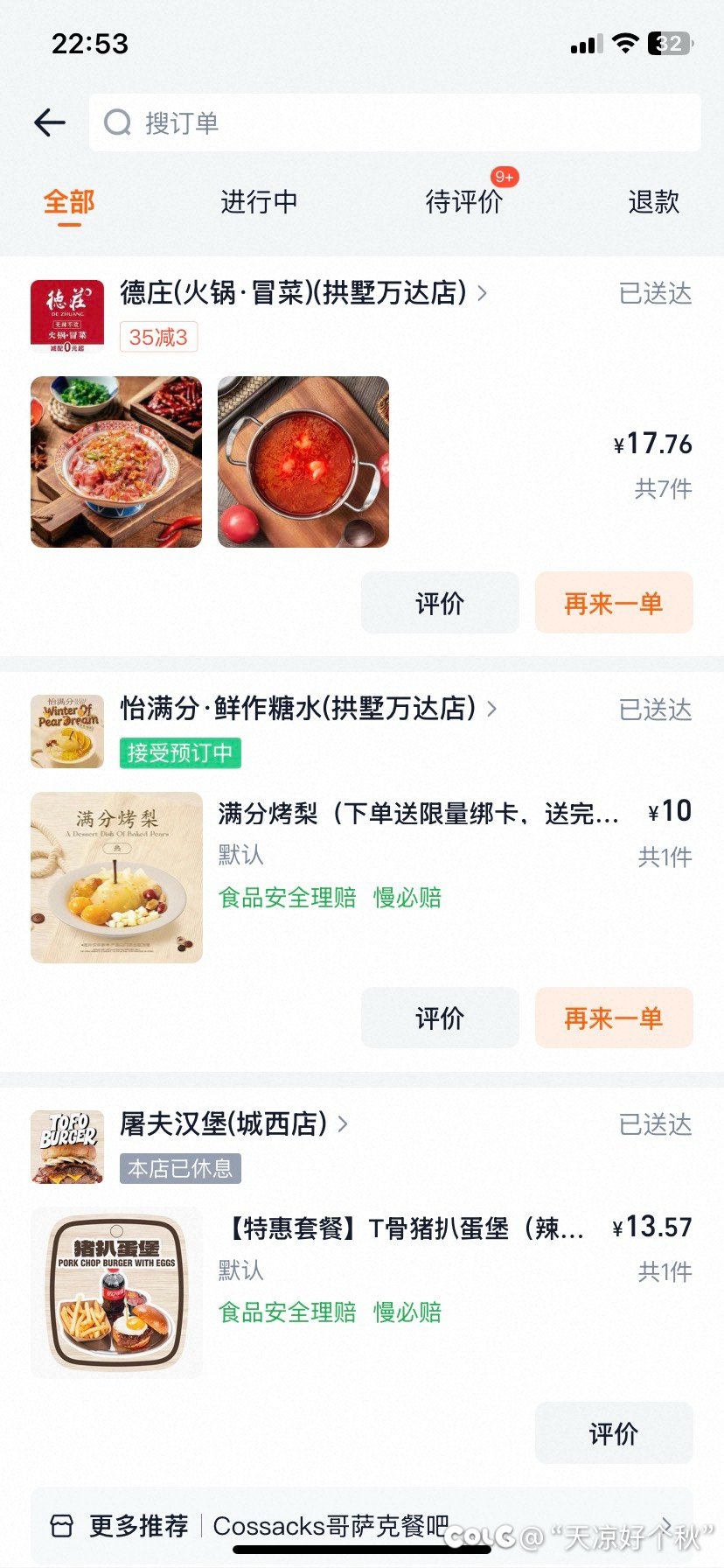
Task: Click 再来一单 for the hotpot order
Action: point(613,602)
